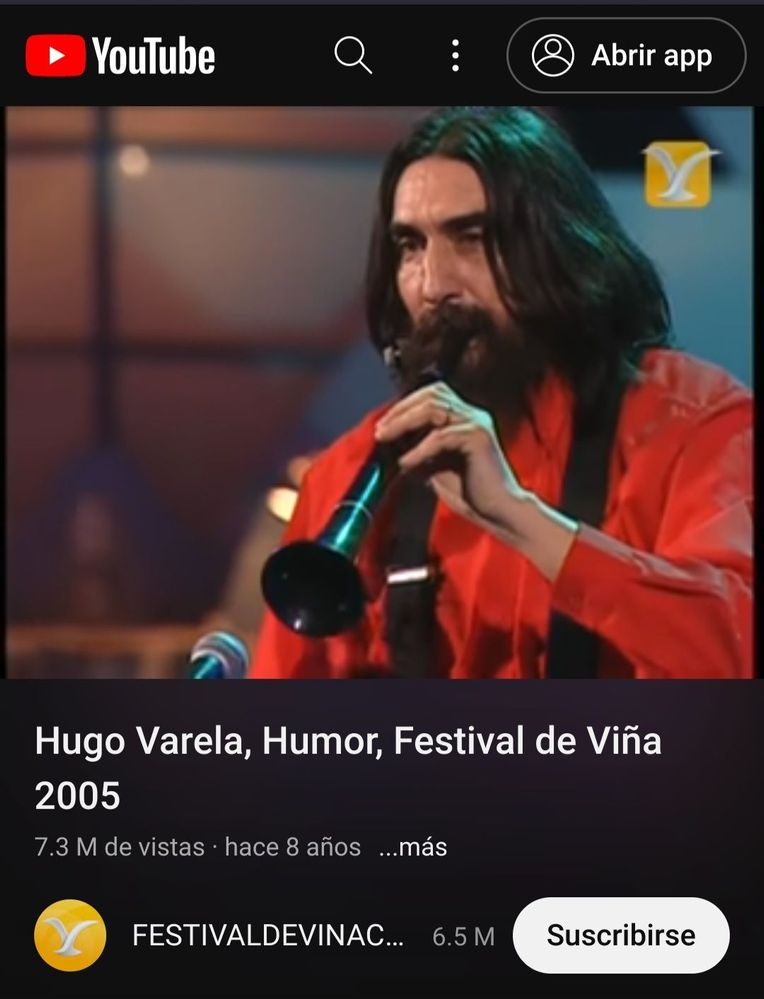The height and width of the screenshot is (999, 764).
Task: Open the FESTIVALDEVINAC channel avatar
Action: 70,936
